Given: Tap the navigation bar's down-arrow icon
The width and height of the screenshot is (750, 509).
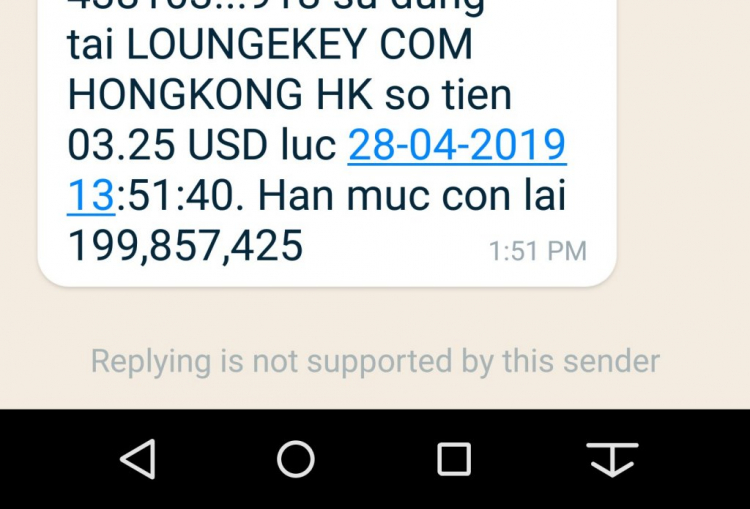Looking at the screenshot, I should [612, 459].
